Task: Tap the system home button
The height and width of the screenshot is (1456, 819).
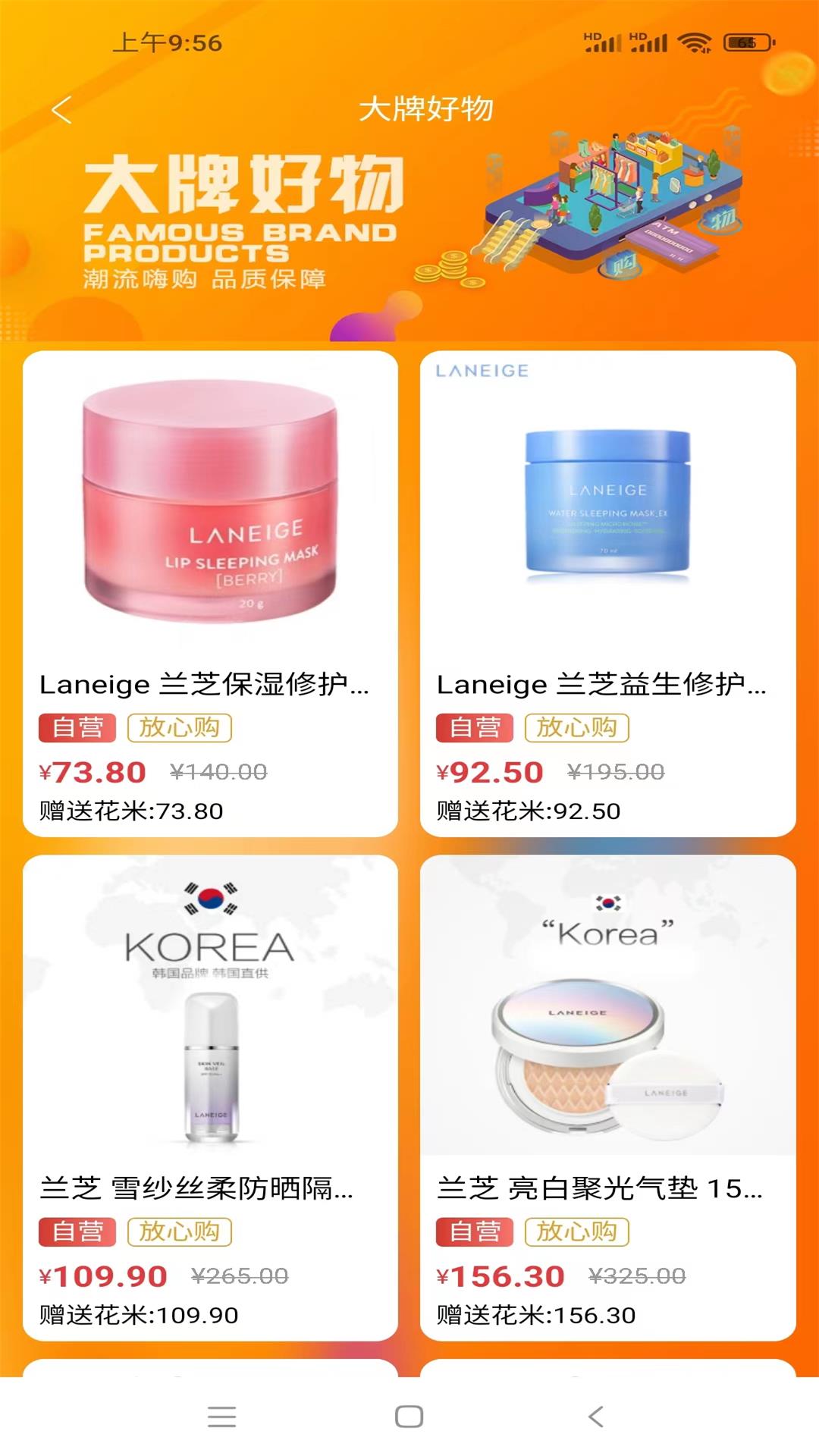Action: [x=409, y=1416]
